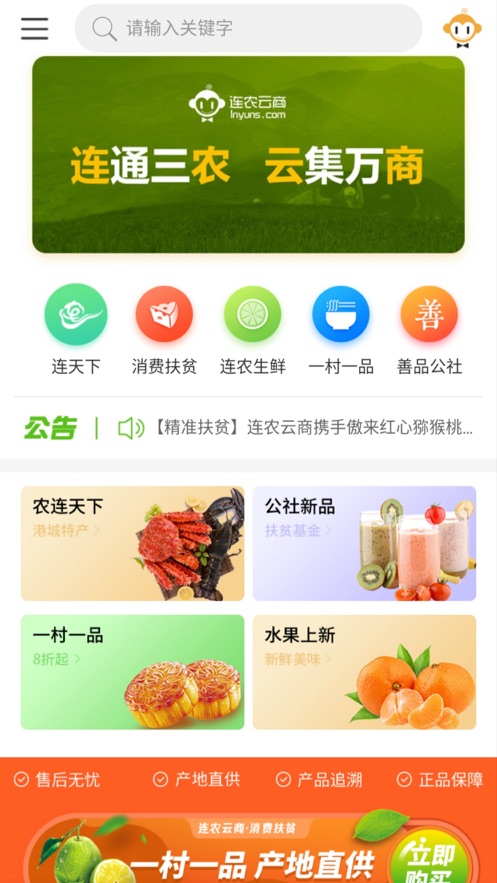Tap the 立即购买 button
This screenshot has width=497, height=883.
click(x=431, y=858)
